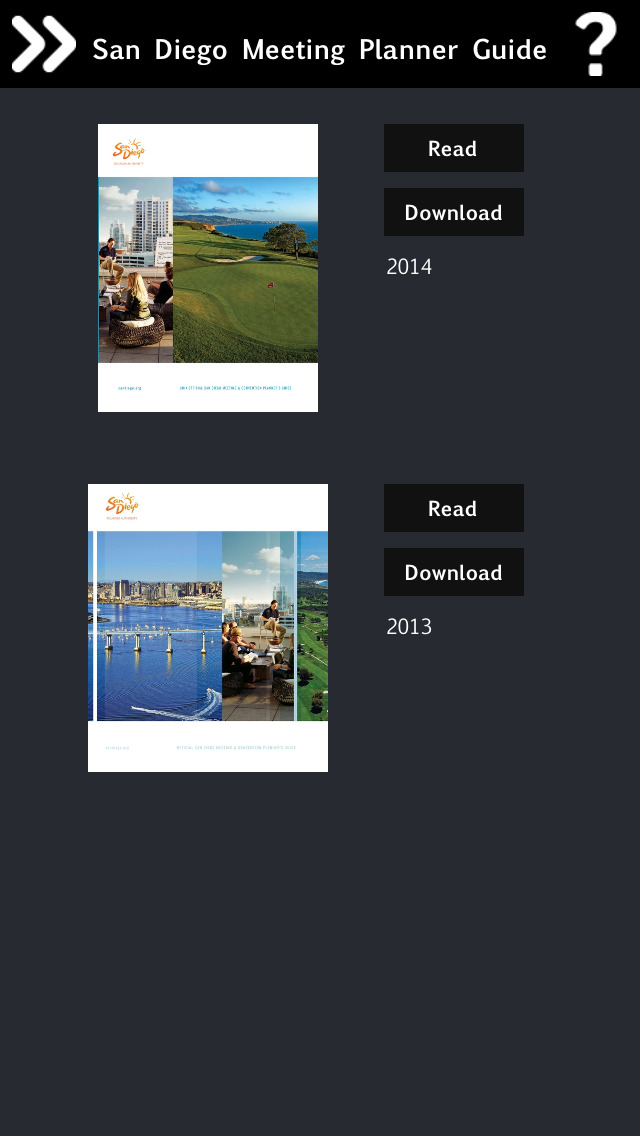Download the 2014 planner guide

453,212
